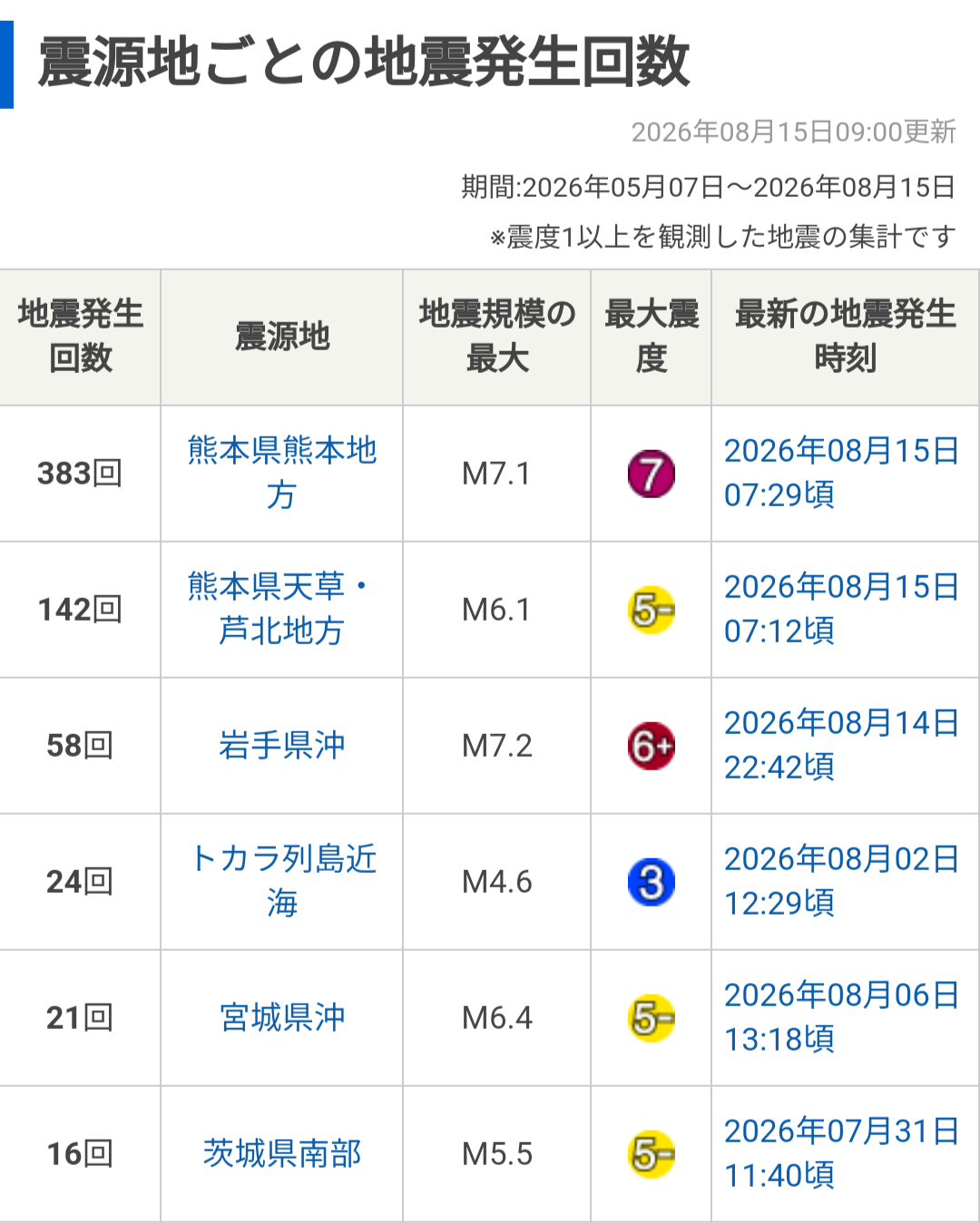The height and width of the screenshot is (1223, 980).
Task: Open the 茨城県南部 epicenter link
Action: tap(281, 1153)
